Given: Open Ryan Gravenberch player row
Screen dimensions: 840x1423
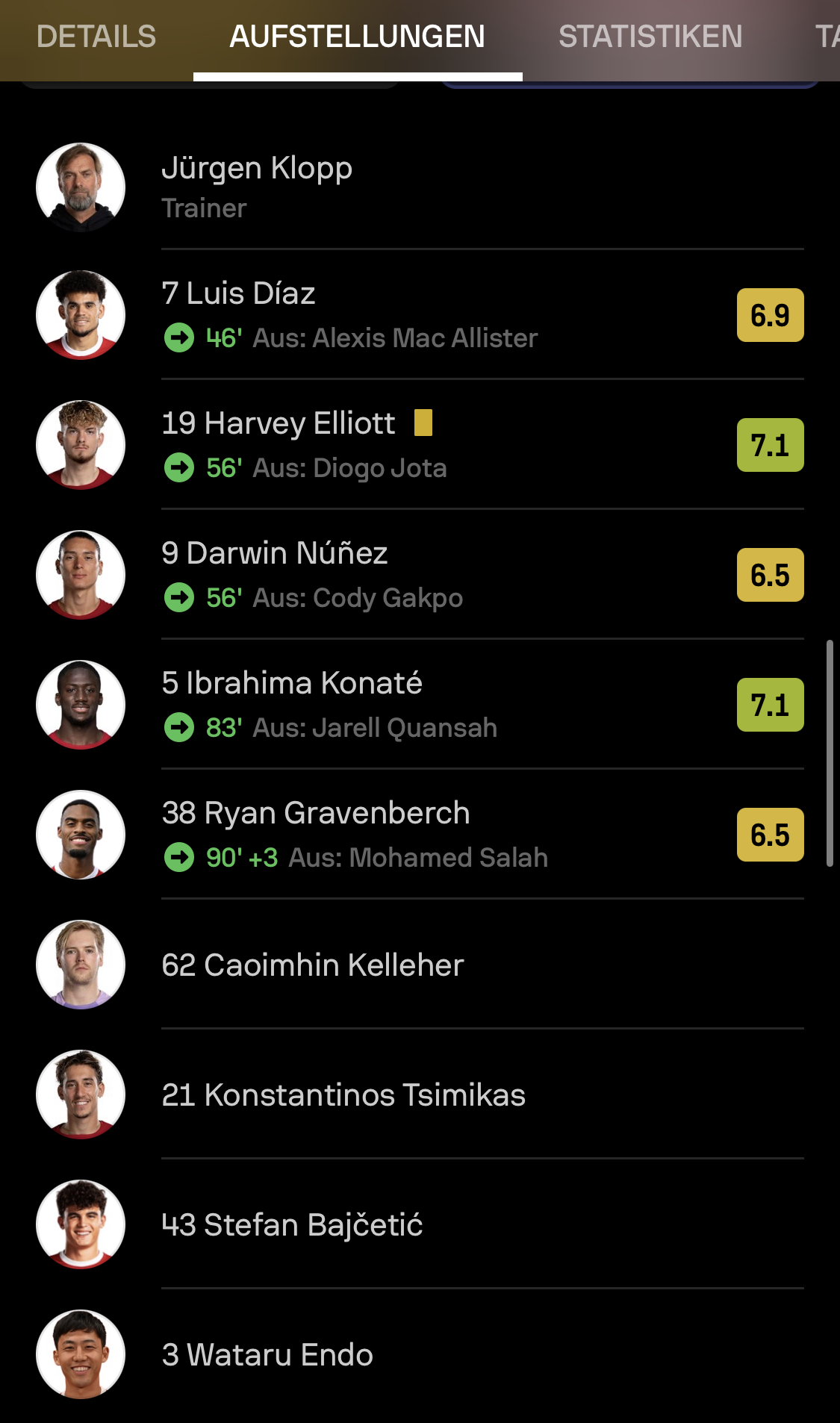Looking at the screenshot, I should coord(420,835).
